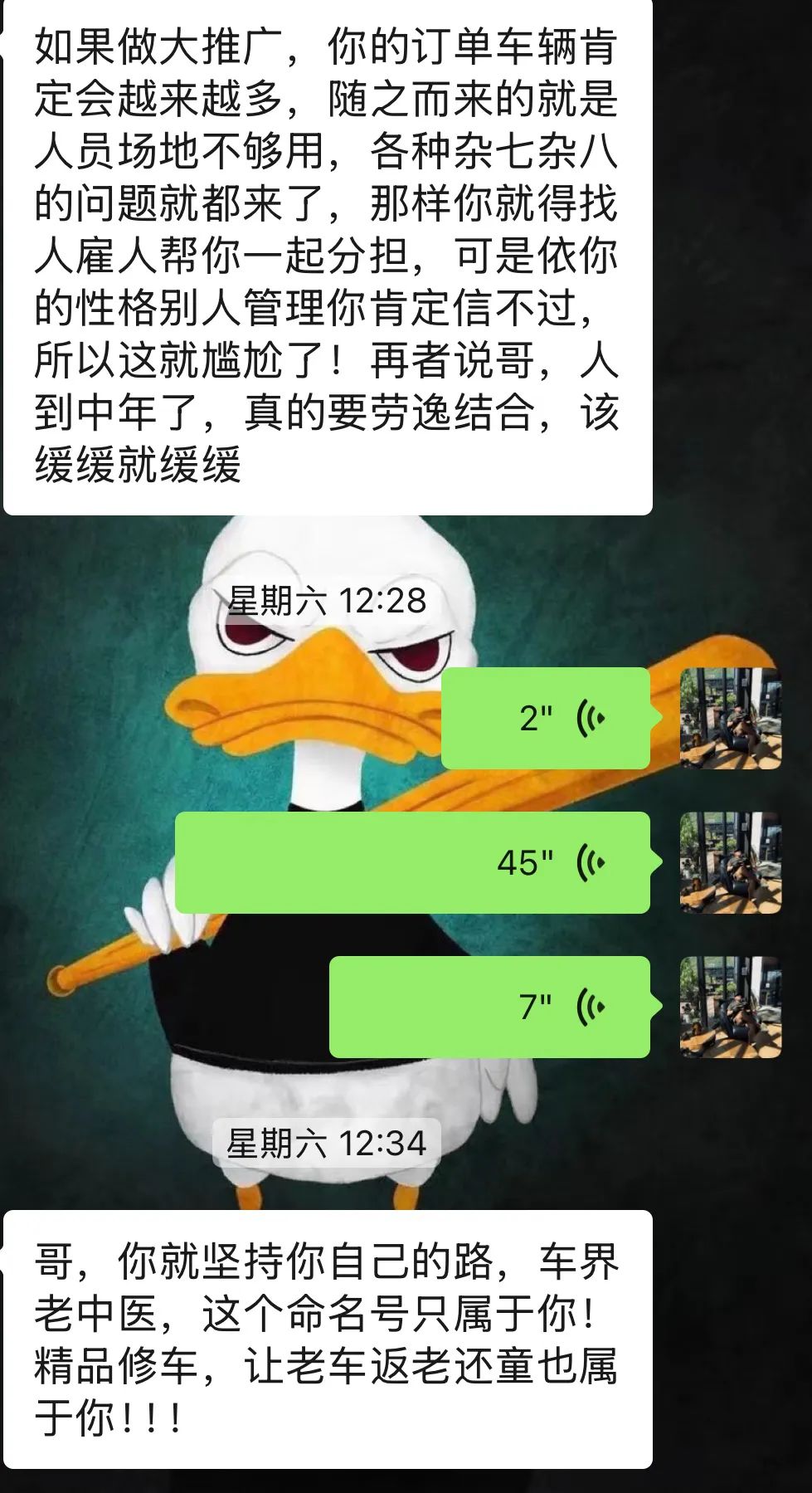This screenshot has height=1493, width=812.
Task: Play the 45-second voice message
Action: click(x=412, y=862)
